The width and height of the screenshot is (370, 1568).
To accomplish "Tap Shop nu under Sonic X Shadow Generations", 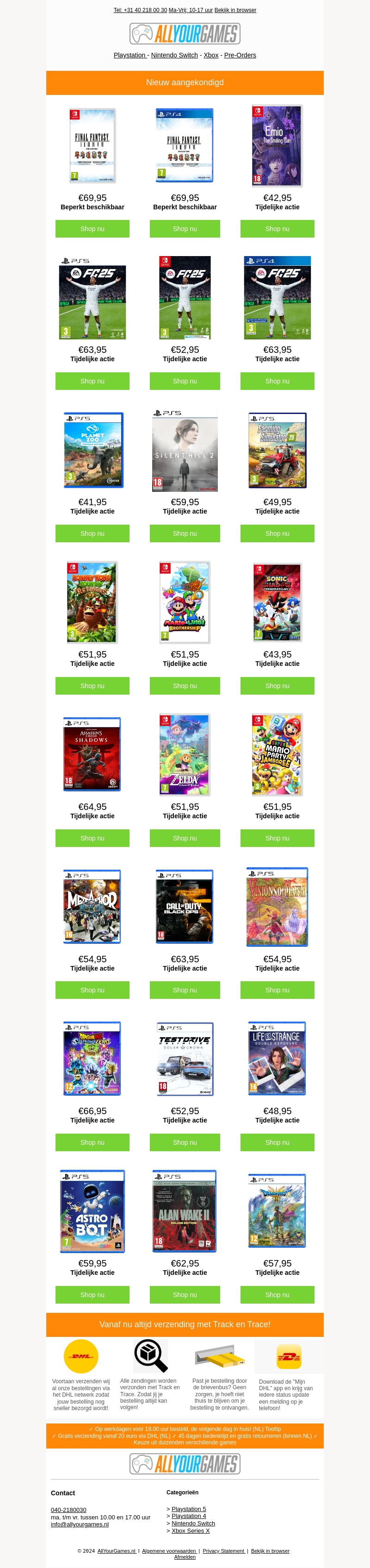I will pos(277,686).
